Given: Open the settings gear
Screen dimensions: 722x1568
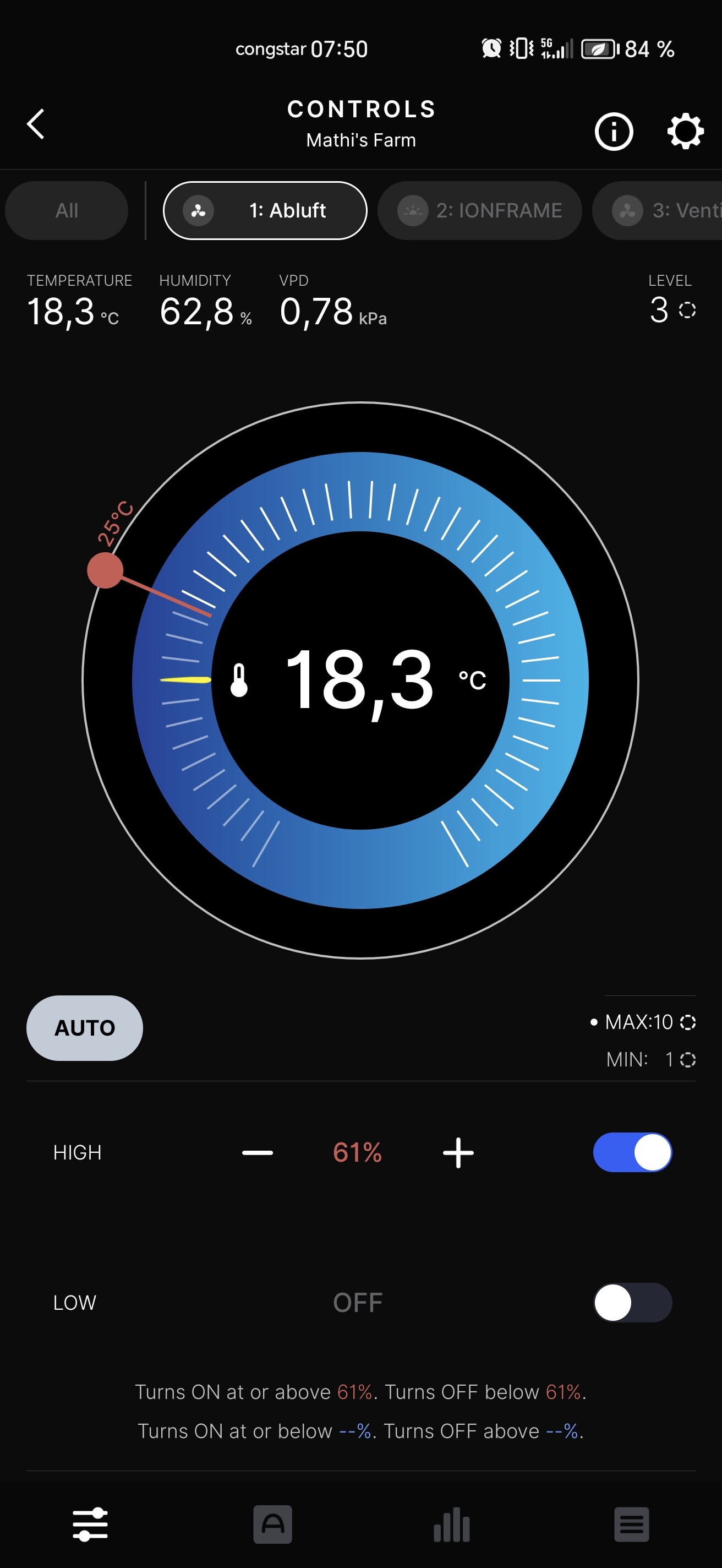Looking at the screenshot, I should tap(685, 131).
